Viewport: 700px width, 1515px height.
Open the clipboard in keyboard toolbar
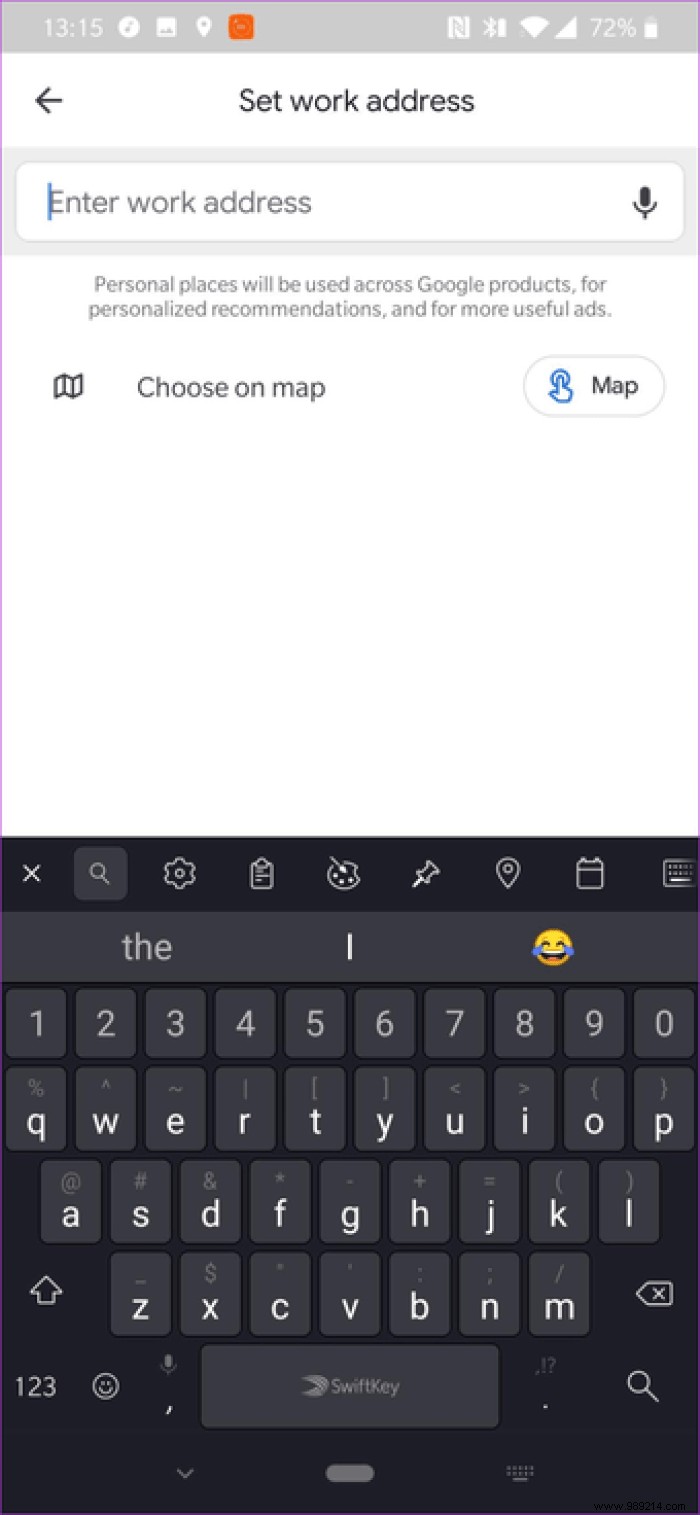(261, 874)
